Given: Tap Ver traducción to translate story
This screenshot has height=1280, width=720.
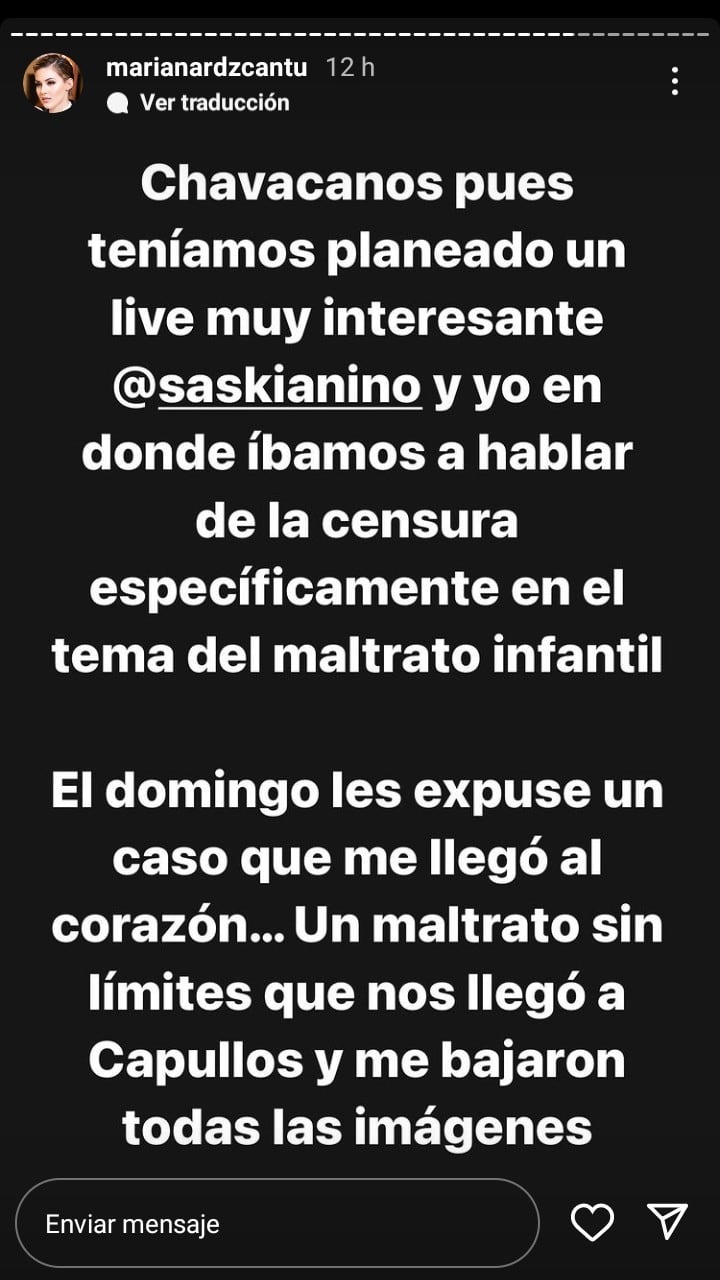Looking at the screenshot, I should click(214, 102).
